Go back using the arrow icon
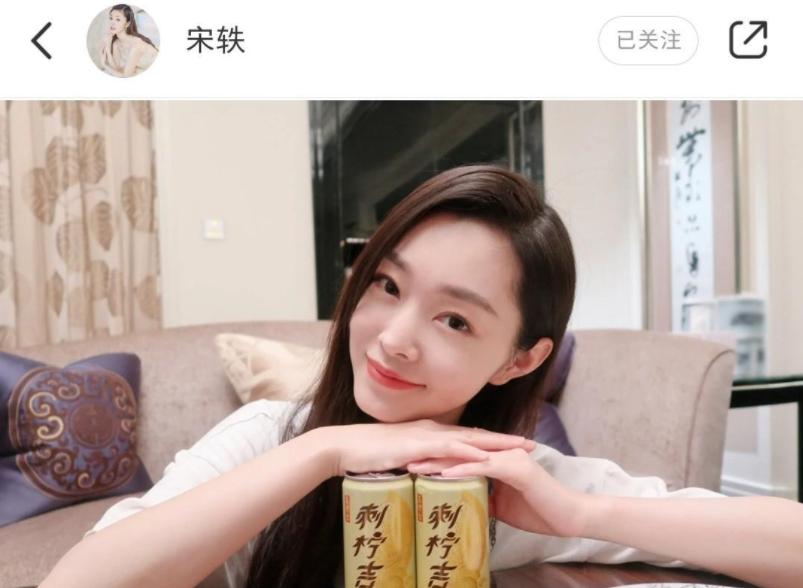 click(x=41, y=41)
